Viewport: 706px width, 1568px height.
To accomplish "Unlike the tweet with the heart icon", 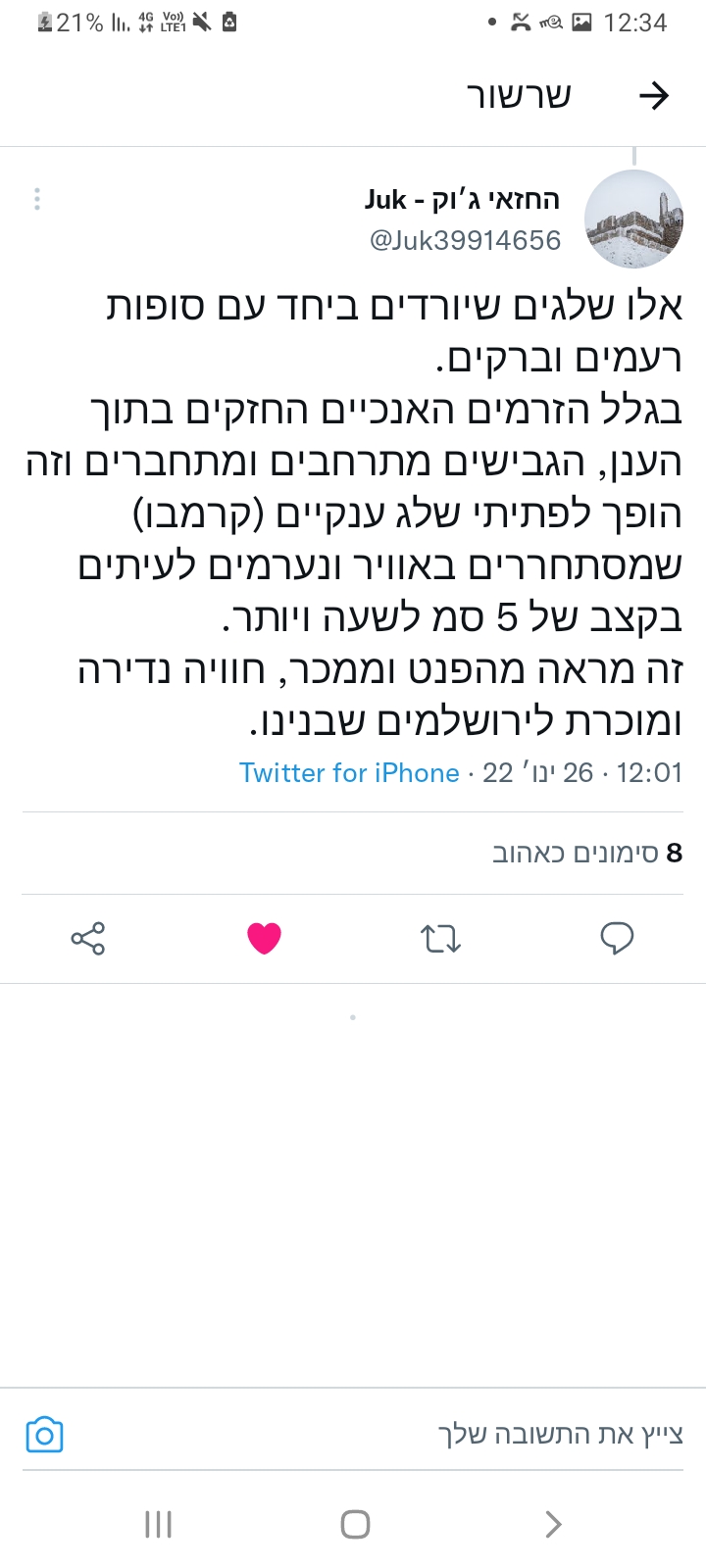I will click(x=264, y=938).
